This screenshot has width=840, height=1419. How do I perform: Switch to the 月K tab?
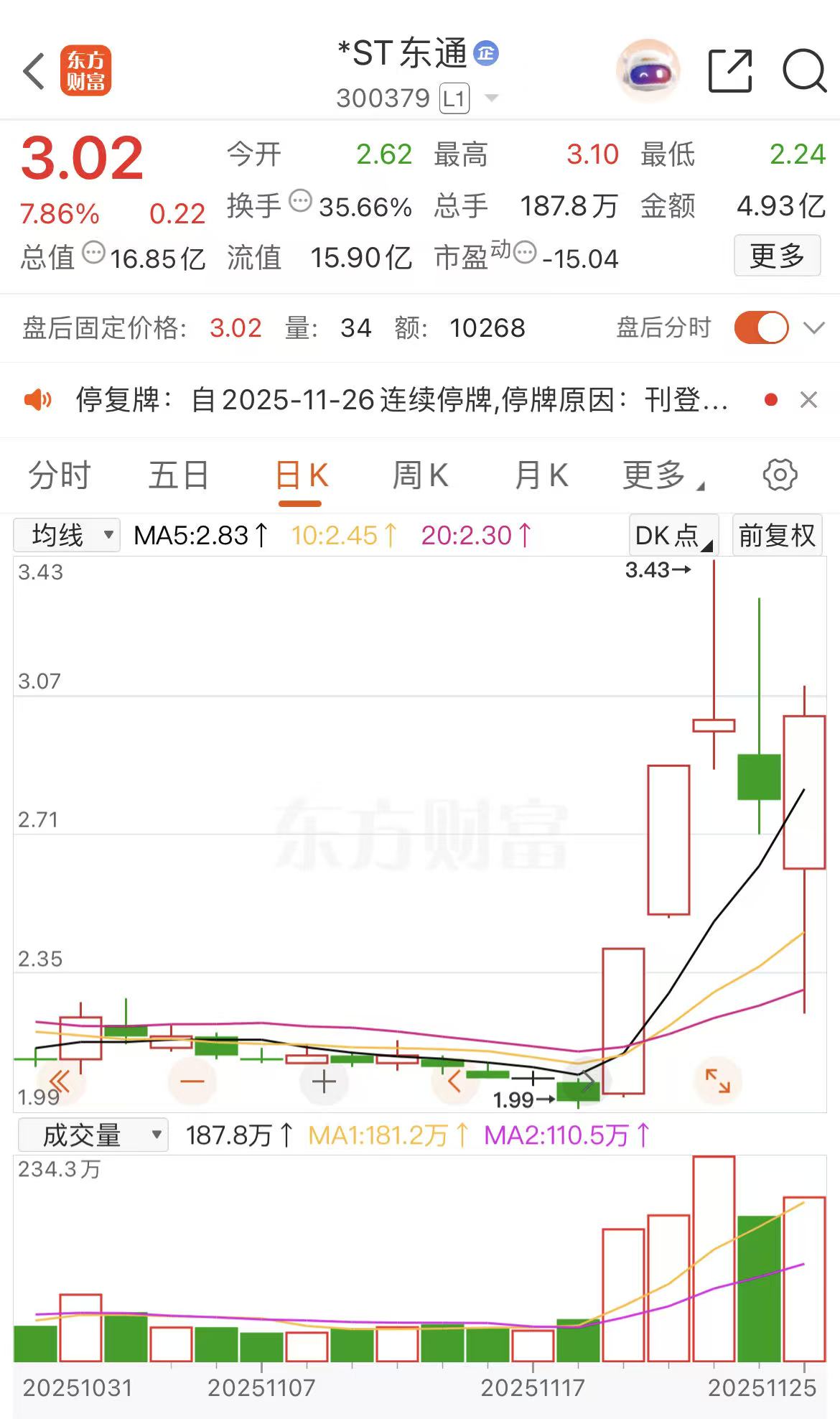pos(541,475)
